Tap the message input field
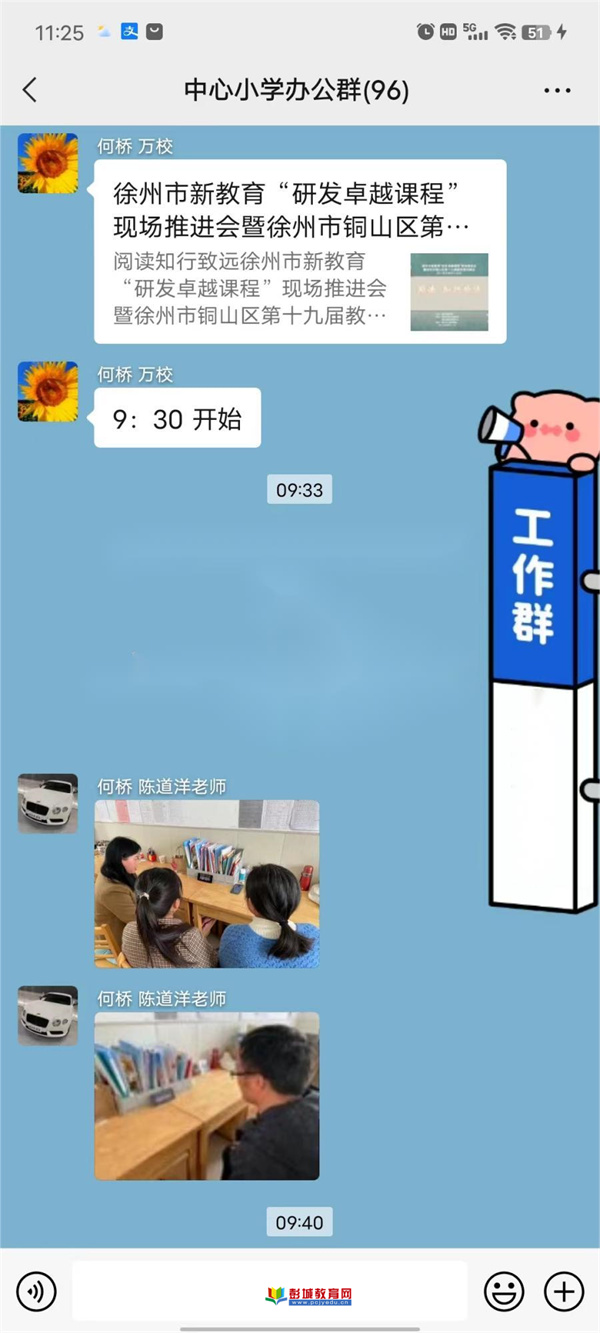600x1333 pixels. (x=269, y=1292)
